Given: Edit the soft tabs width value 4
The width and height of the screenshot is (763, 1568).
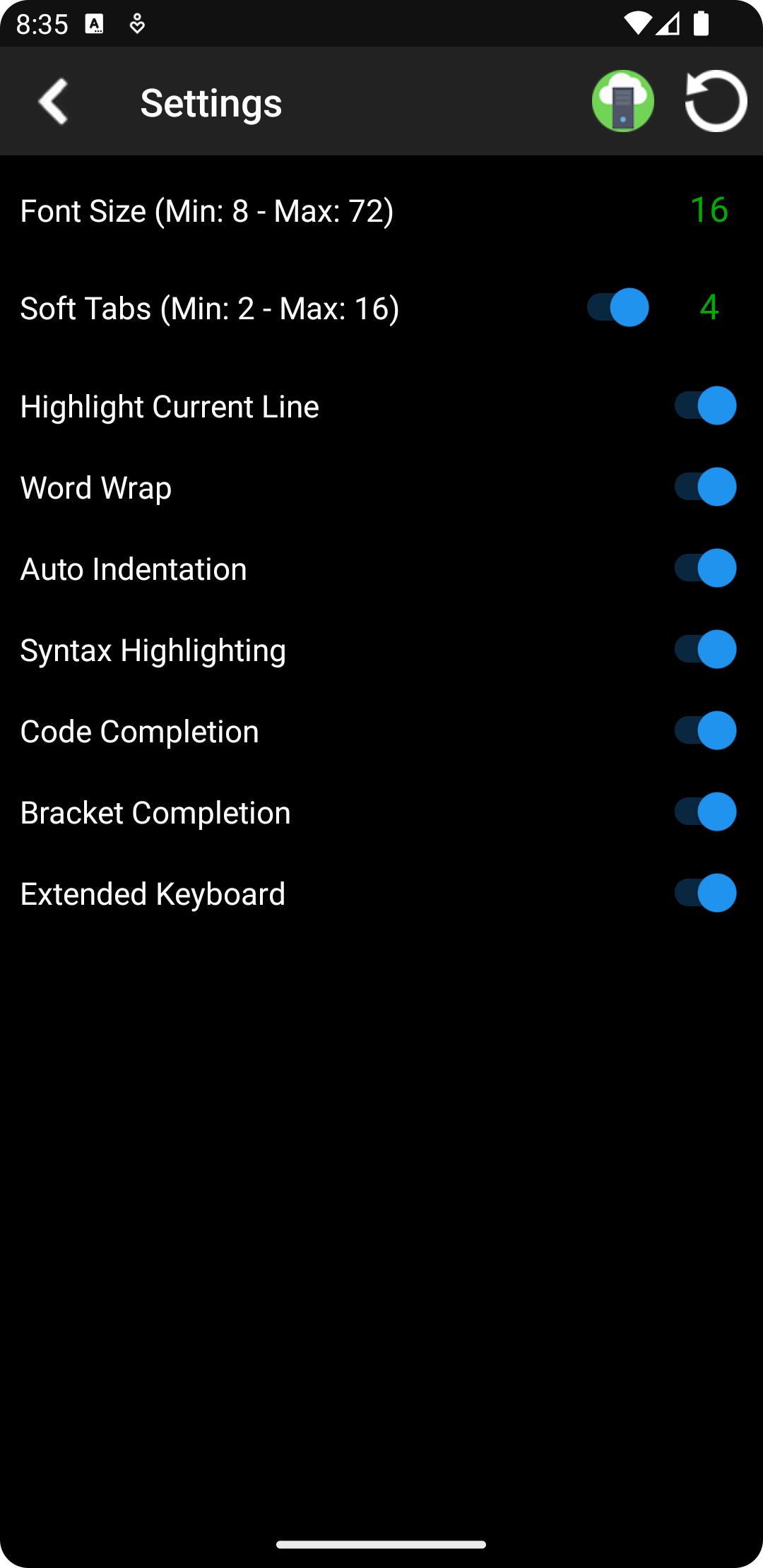Looking at the screenshot, I should [709, 307].
